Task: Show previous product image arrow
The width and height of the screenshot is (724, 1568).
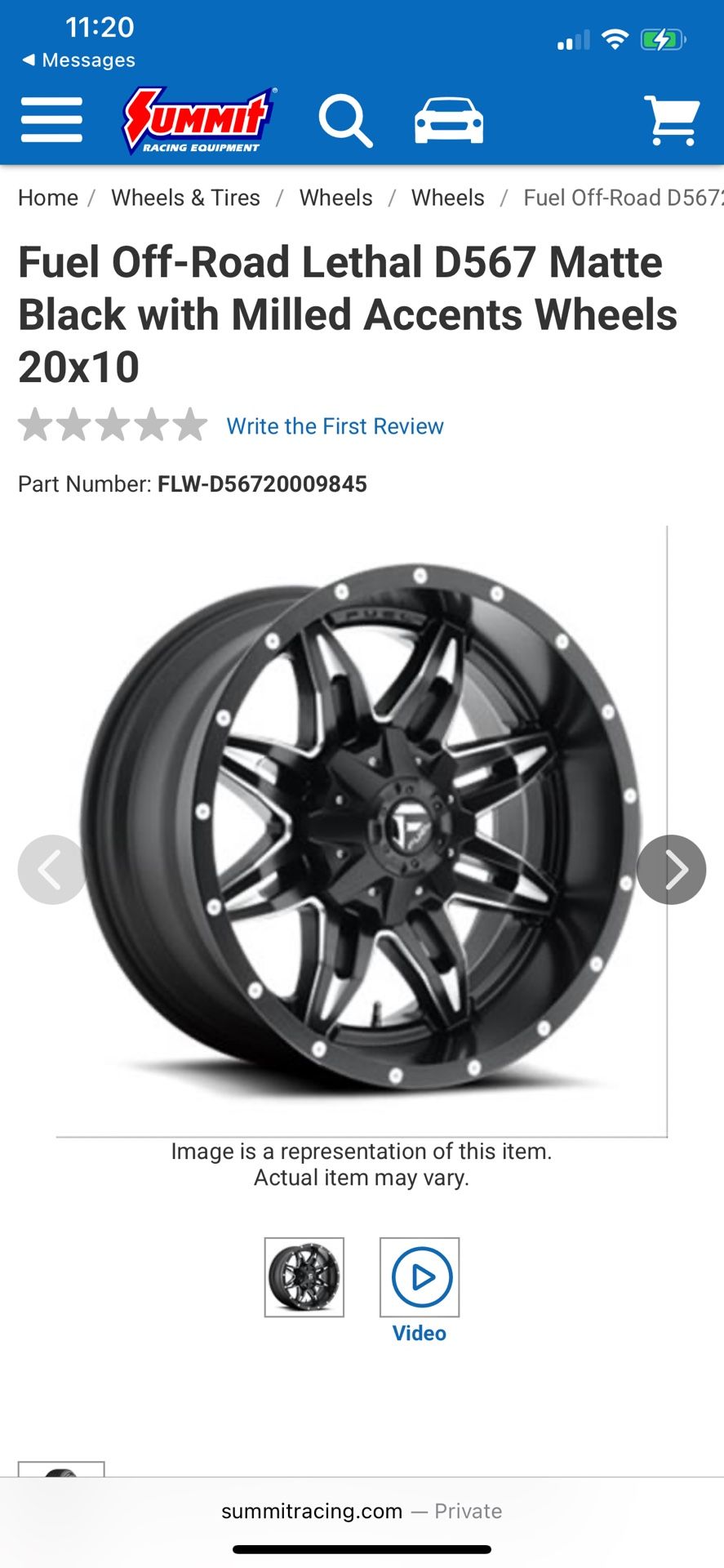Action: click(x=51, y=870)
